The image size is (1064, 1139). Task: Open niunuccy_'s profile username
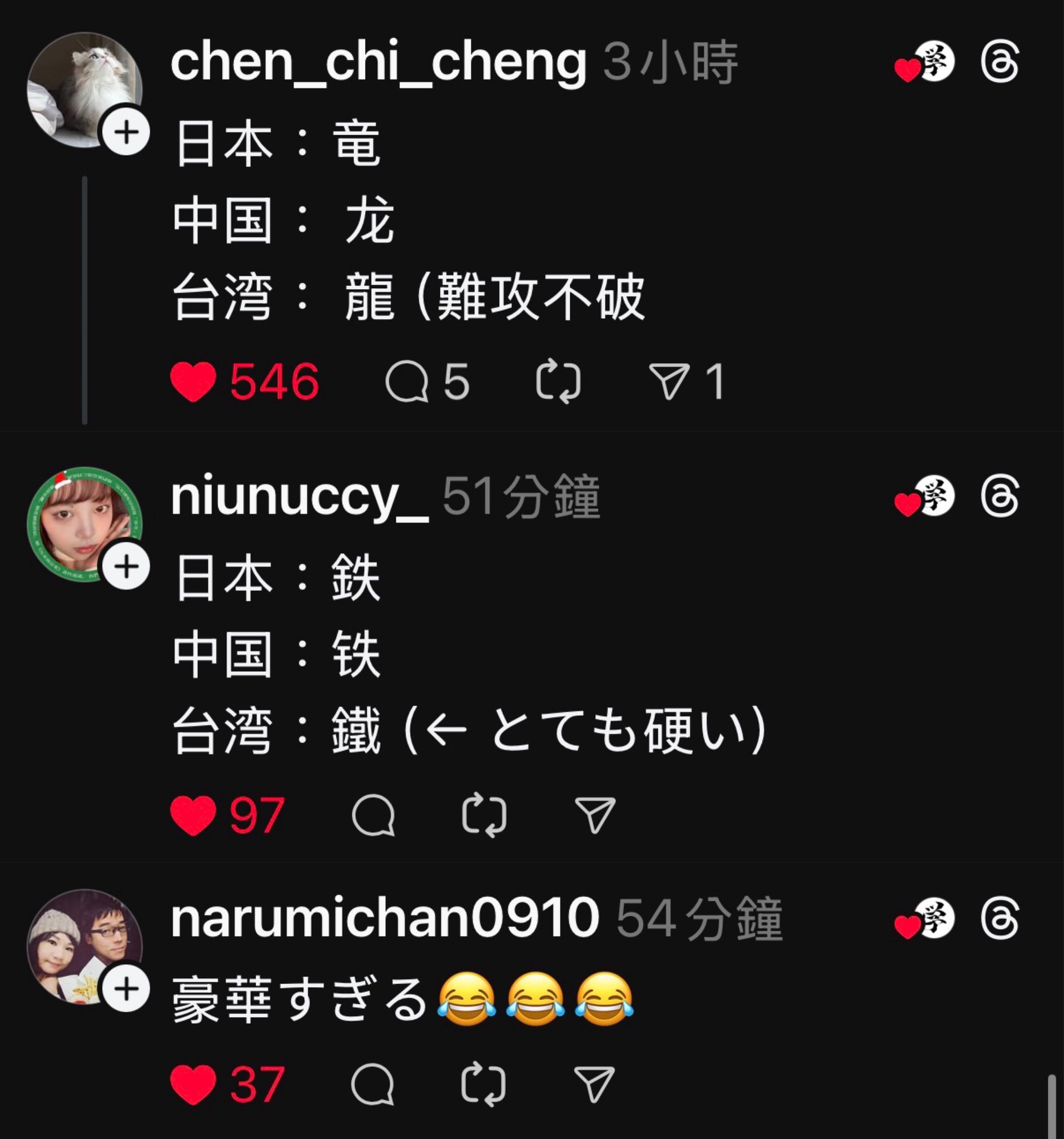point(299,497)
